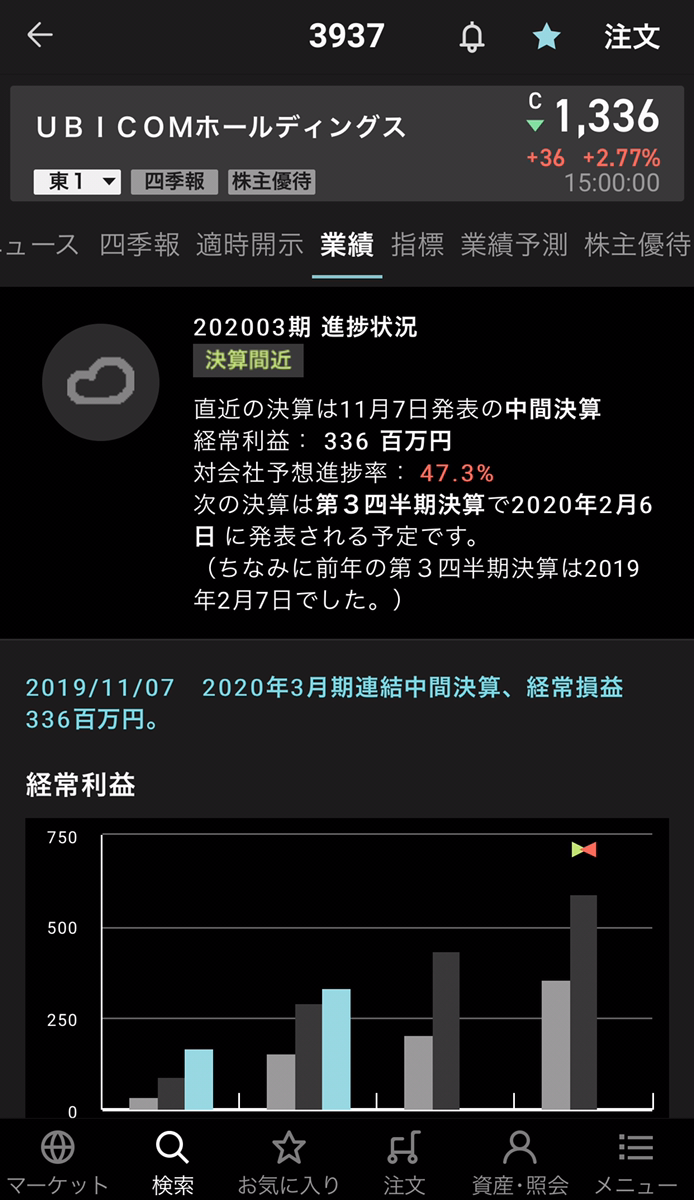The image size is (694, 1200).
Task: Open 注文 in the bottom navigation
Action: [x=404, y=1162]
